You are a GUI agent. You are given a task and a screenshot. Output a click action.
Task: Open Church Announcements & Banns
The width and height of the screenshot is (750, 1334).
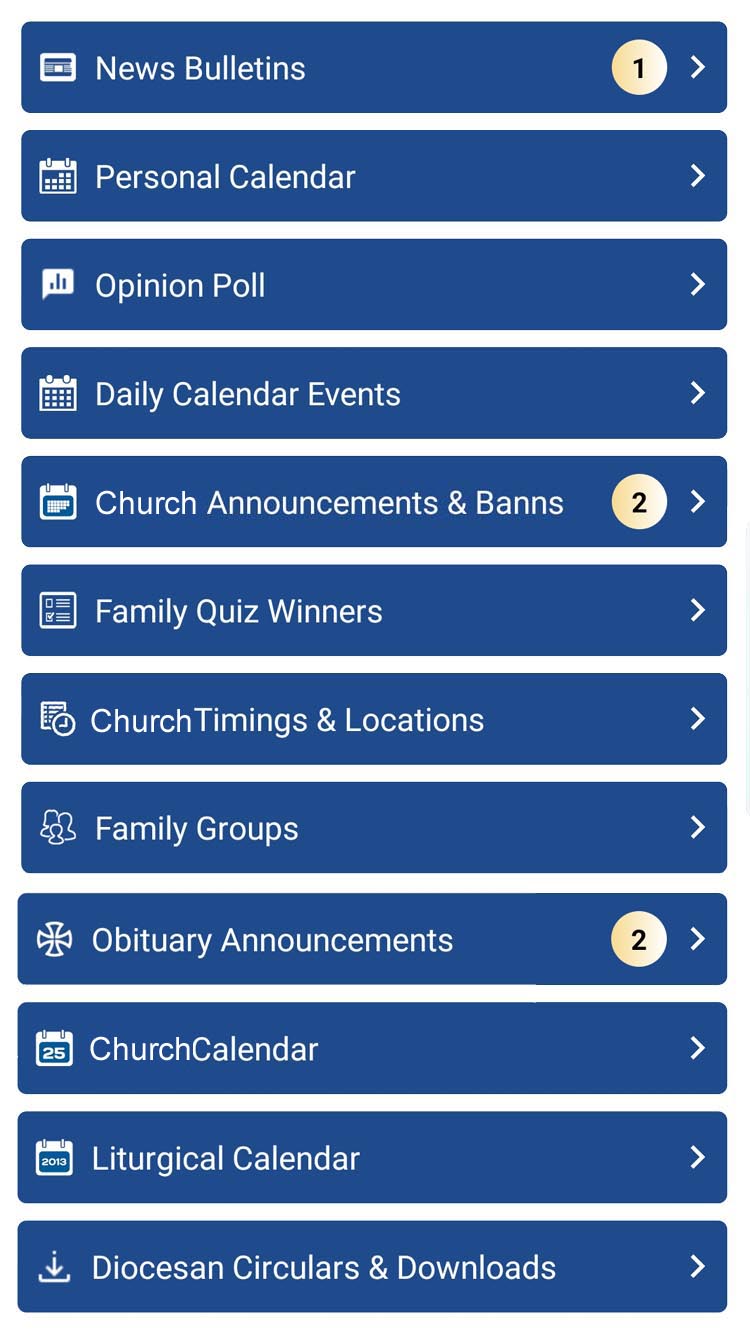click(x=373, y=502)
